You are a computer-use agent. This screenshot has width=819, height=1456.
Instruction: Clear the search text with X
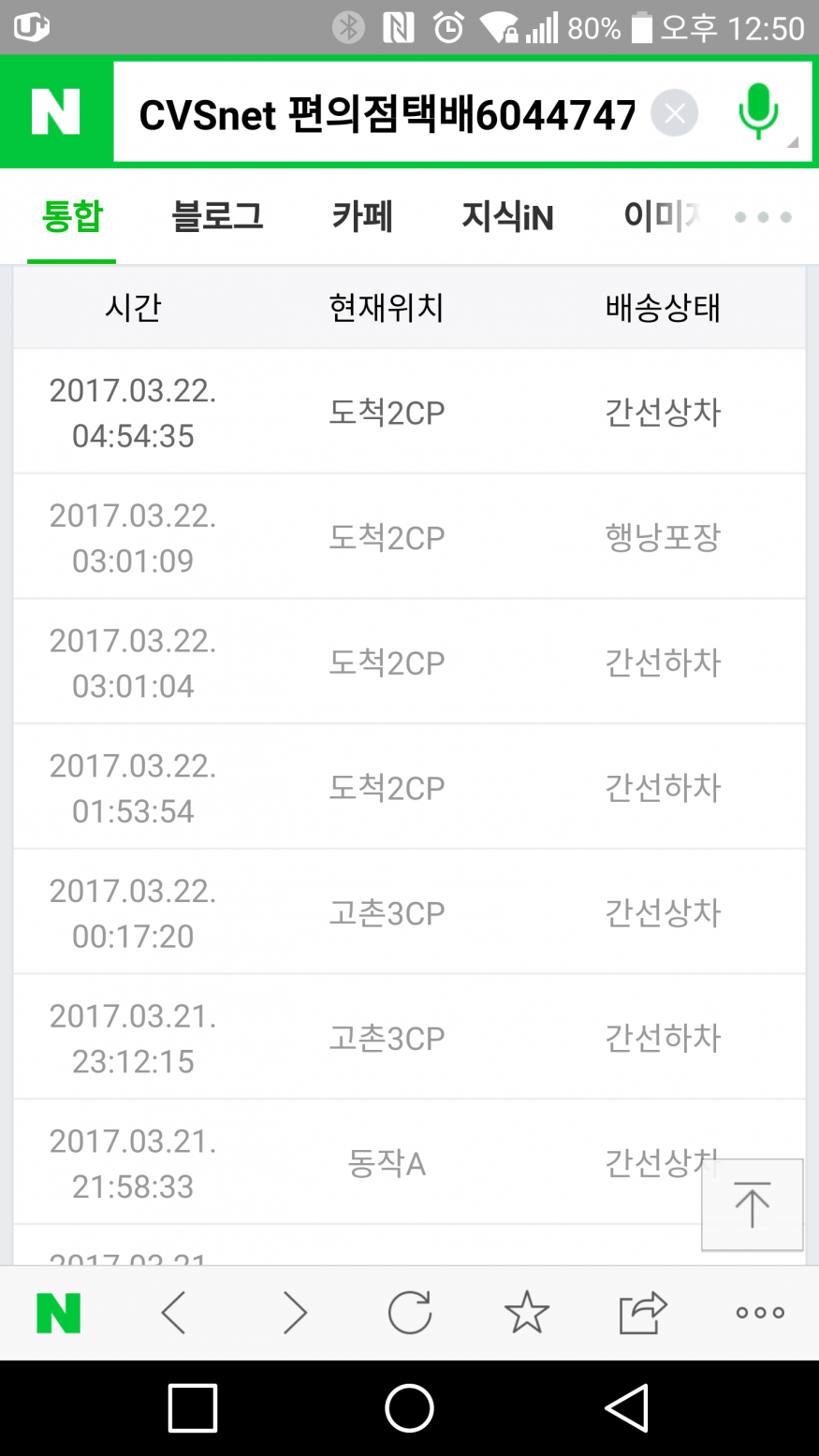point(674,114)
